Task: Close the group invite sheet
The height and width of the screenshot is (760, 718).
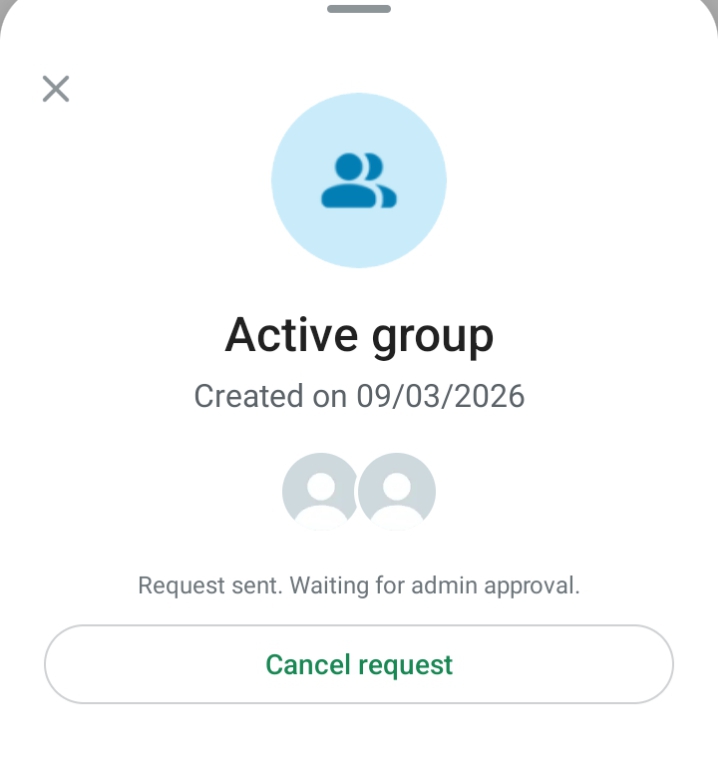Action: (56, 89)
